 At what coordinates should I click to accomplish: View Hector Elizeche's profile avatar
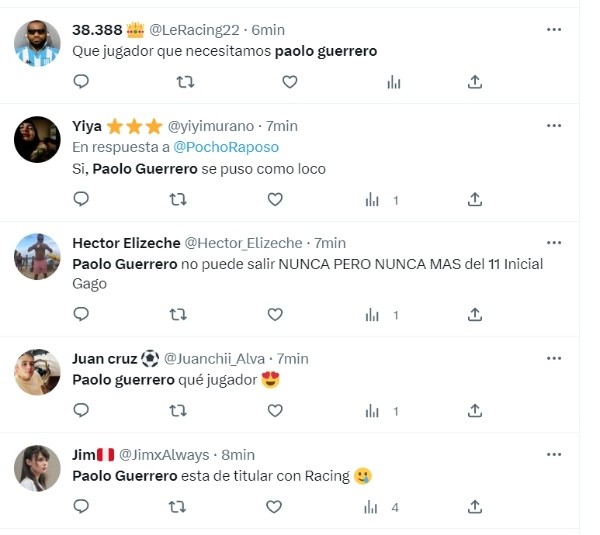point(37,256)
